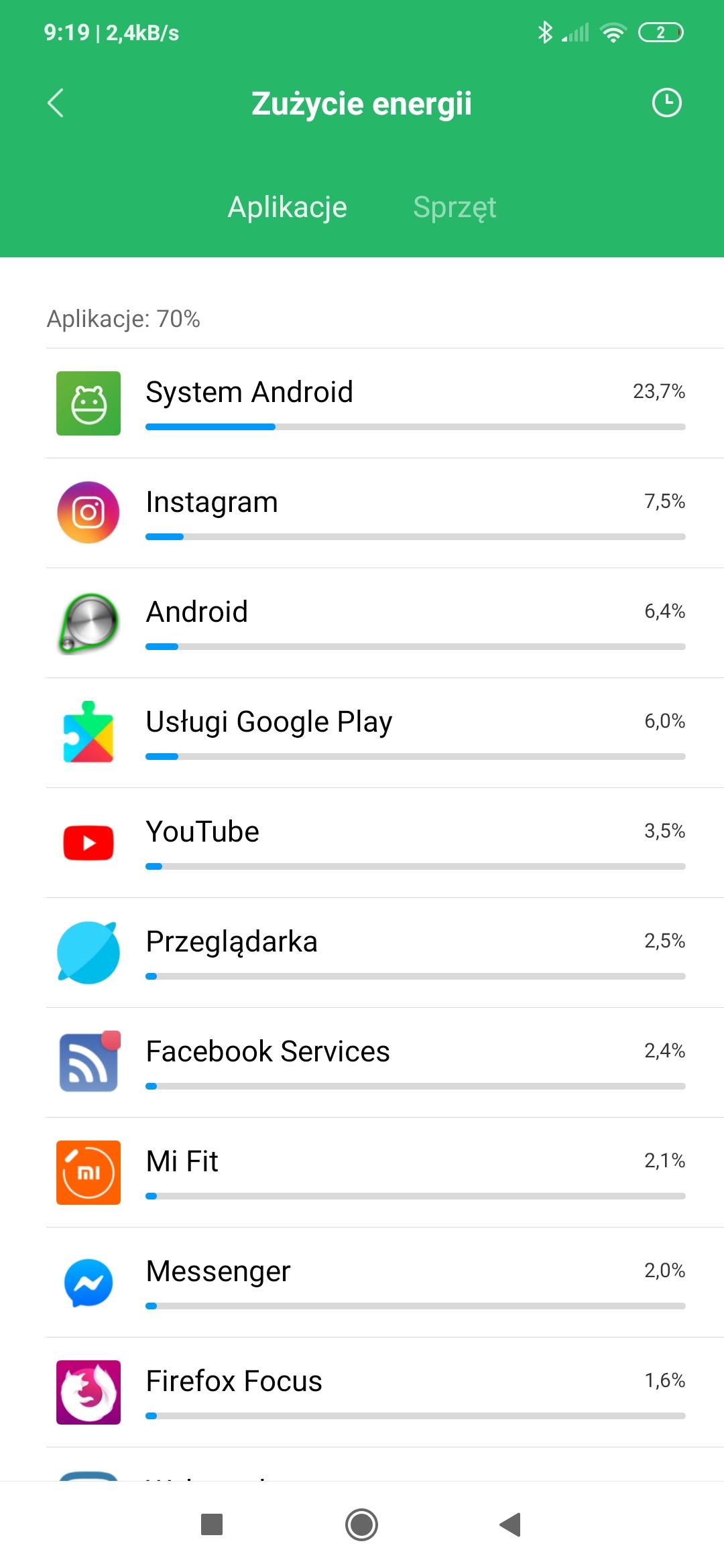Open Firefox Focus usage details
Viewport: 724px width, 1568px height.
coord(369,1392)
